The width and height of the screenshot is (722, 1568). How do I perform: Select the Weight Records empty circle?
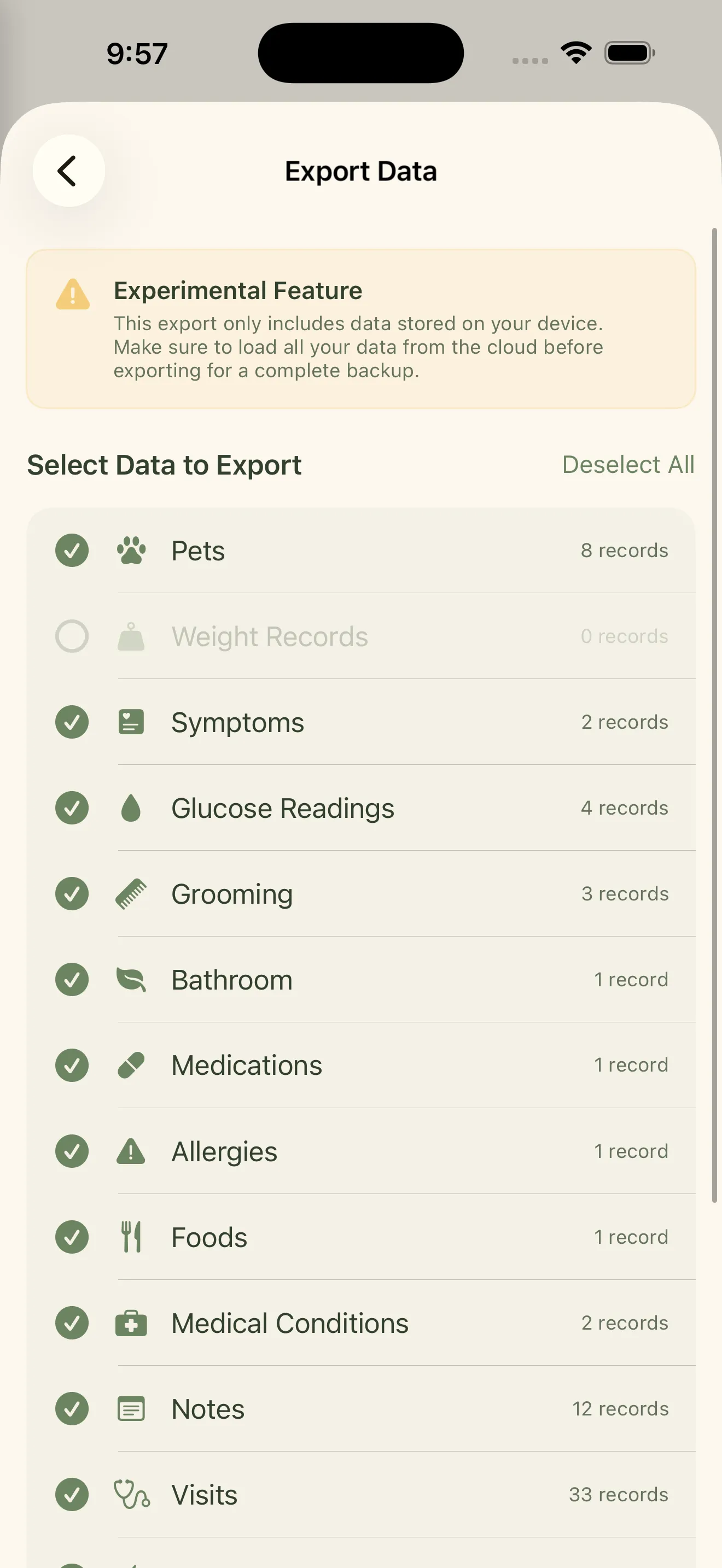point(72,635)
